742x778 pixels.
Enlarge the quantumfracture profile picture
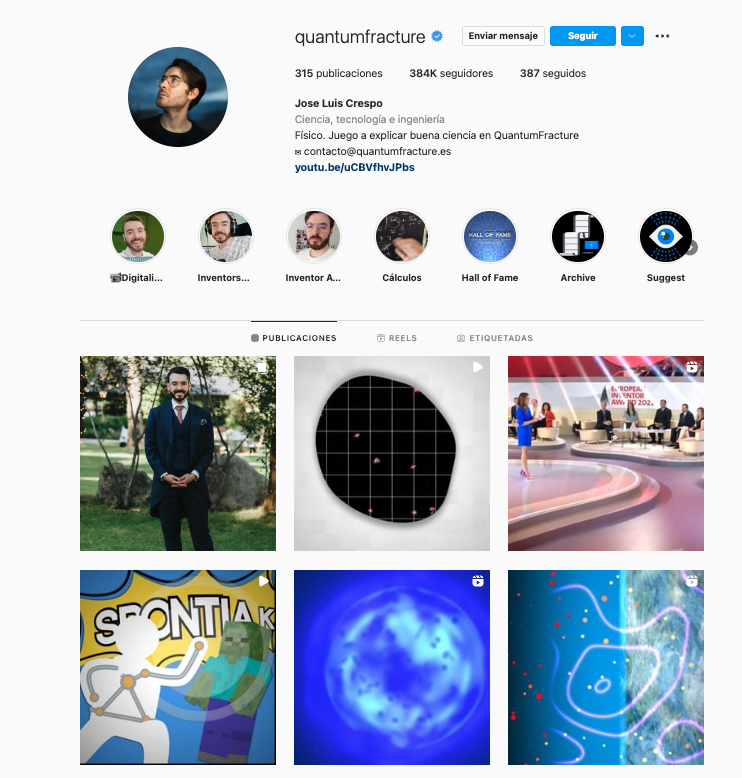(178, 97)
